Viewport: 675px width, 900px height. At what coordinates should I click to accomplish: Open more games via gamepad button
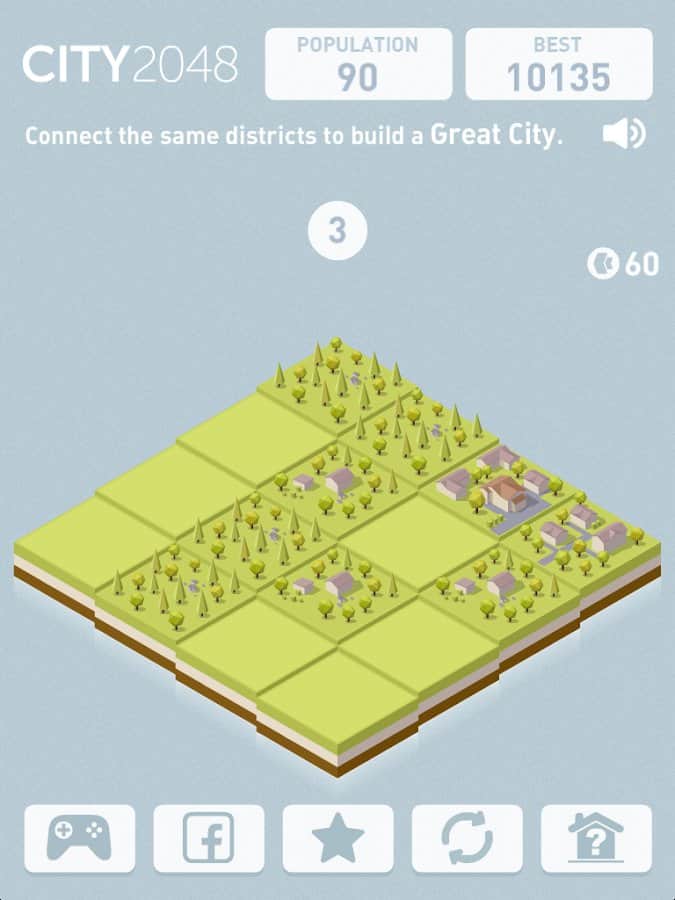80,838
